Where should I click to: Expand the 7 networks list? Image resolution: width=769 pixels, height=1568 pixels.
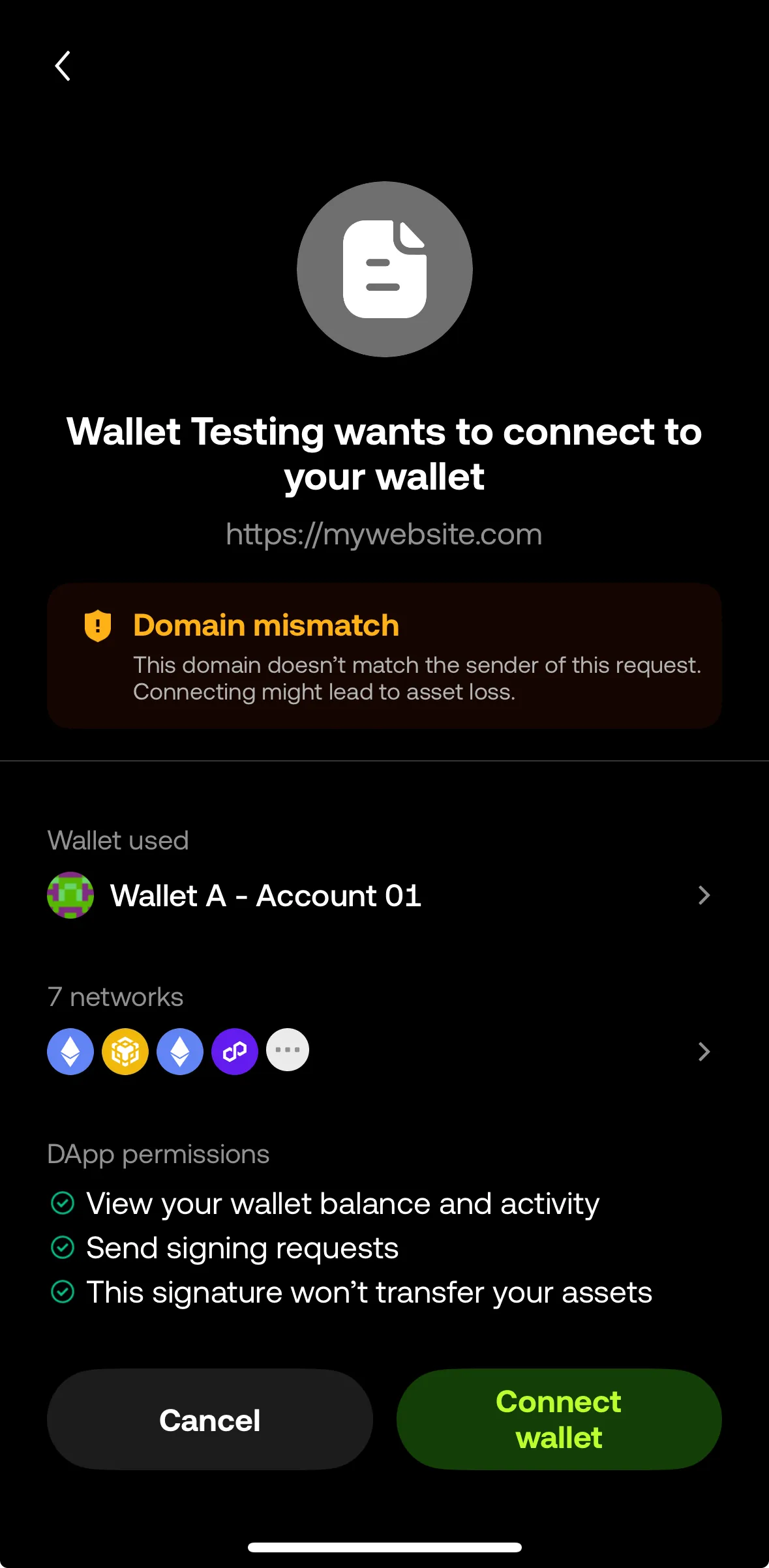(704, 1050)
